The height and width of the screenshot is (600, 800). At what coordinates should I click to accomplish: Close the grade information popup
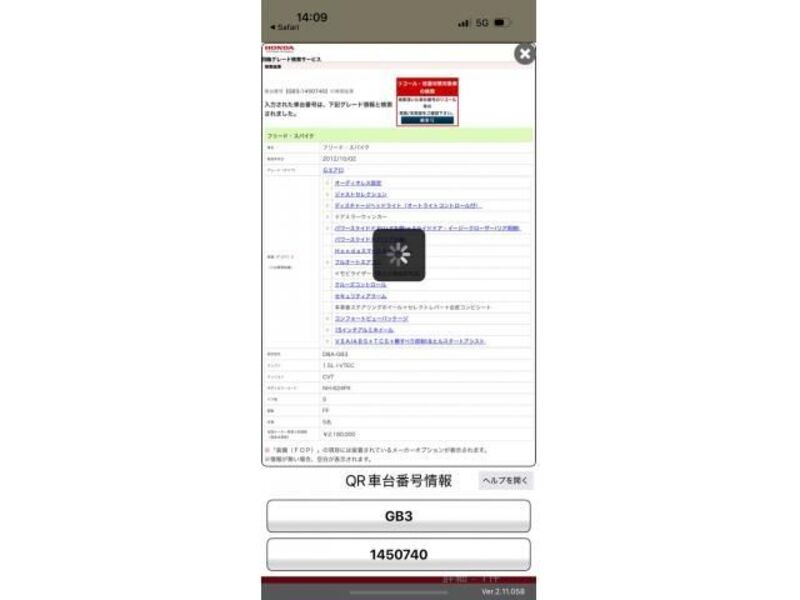click(x=524, y=55)
